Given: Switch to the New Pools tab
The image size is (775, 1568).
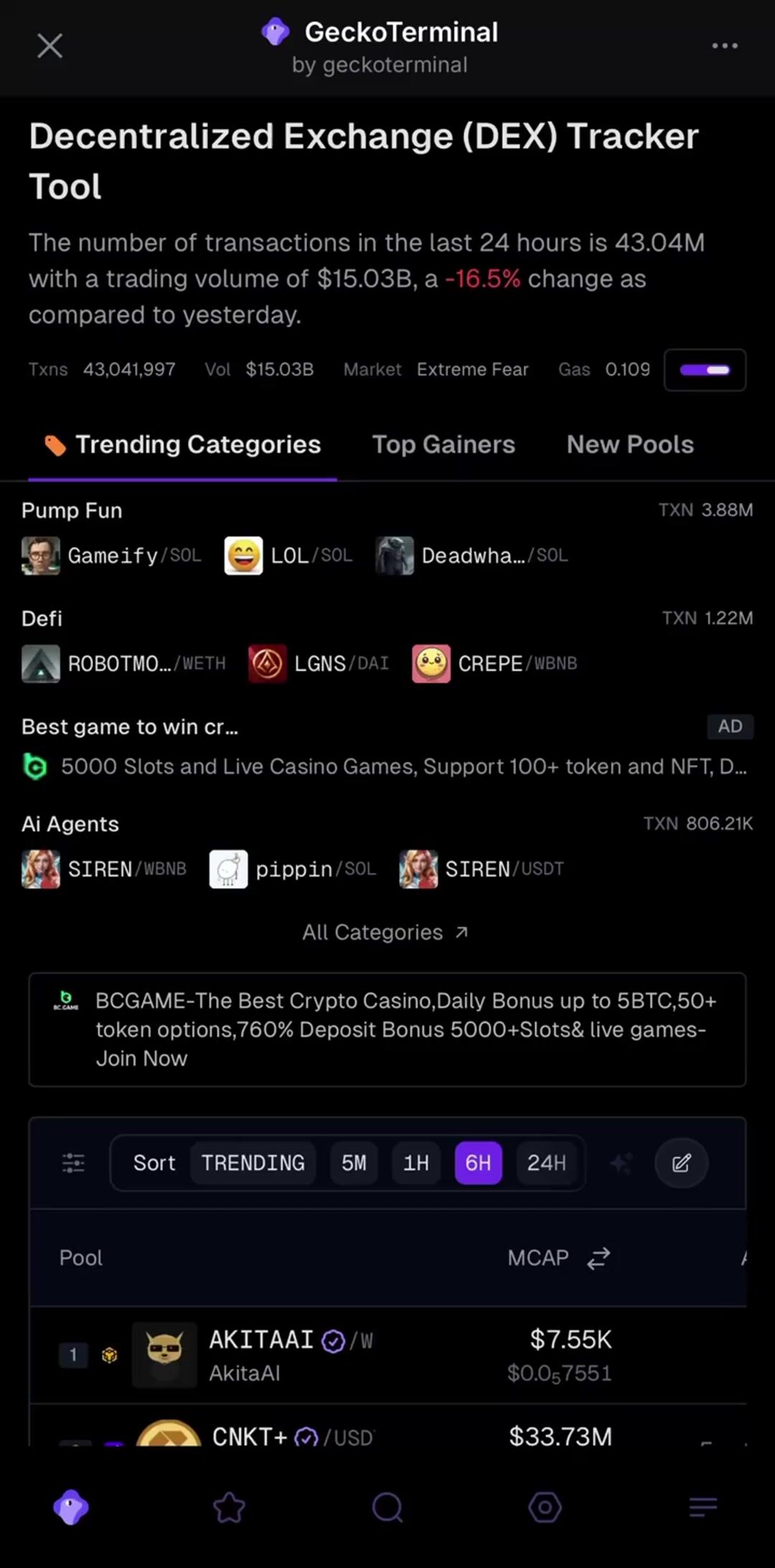Looking at the screenshot, I should 629,445.
